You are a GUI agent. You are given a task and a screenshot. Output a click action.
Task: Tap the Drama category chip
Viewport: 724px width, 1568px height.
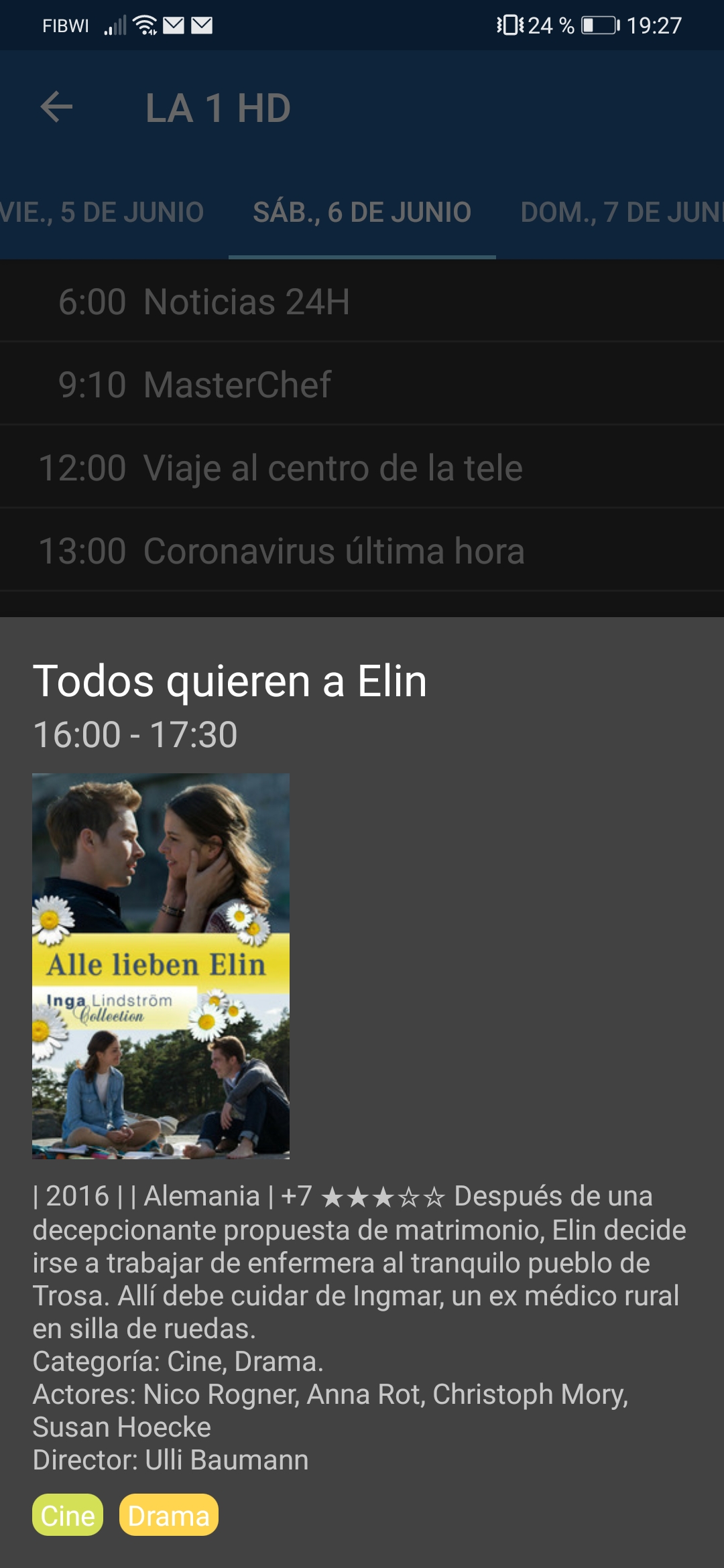point(168,1515)
